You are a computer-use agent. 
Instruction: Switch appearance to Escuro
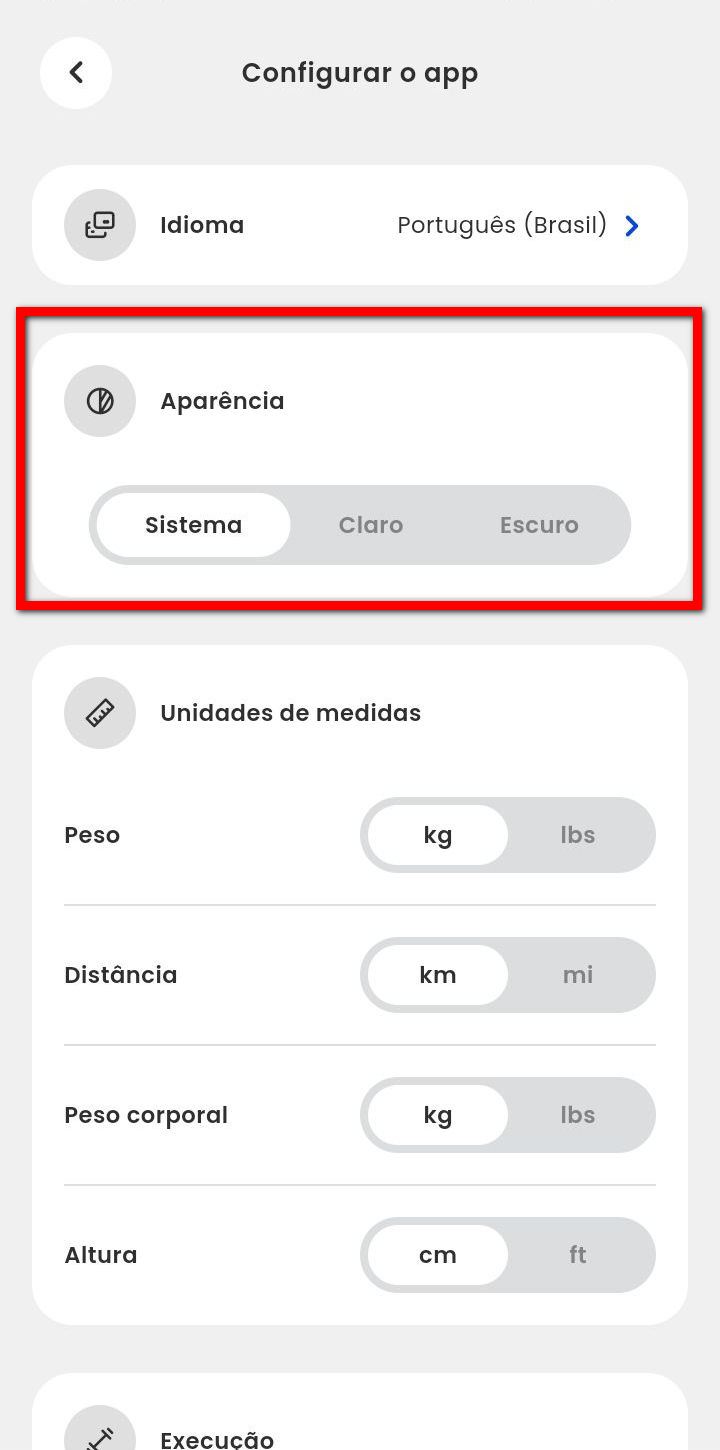539,525
